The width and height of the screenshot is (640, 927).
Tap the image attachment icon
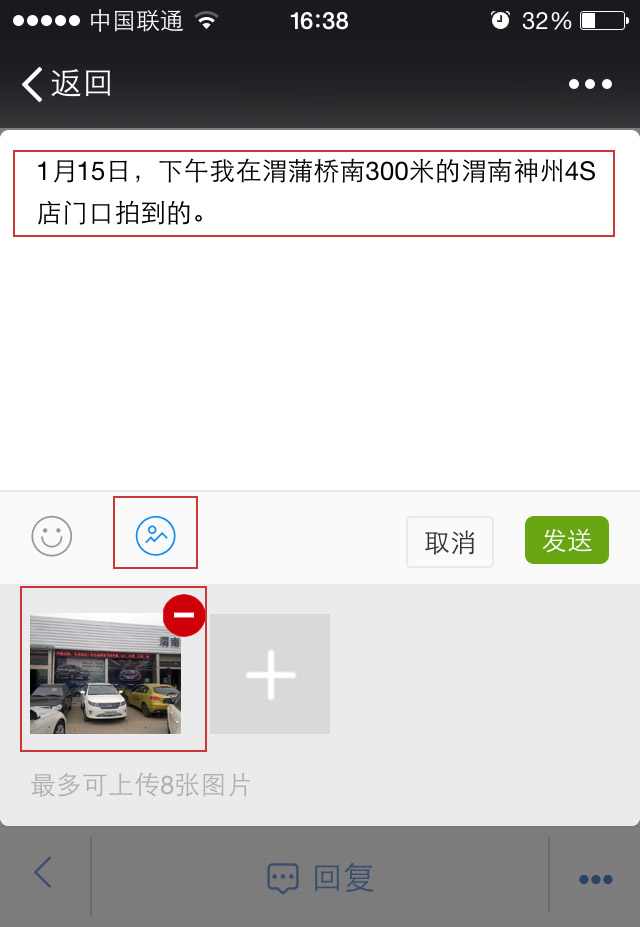click(155, 536)
